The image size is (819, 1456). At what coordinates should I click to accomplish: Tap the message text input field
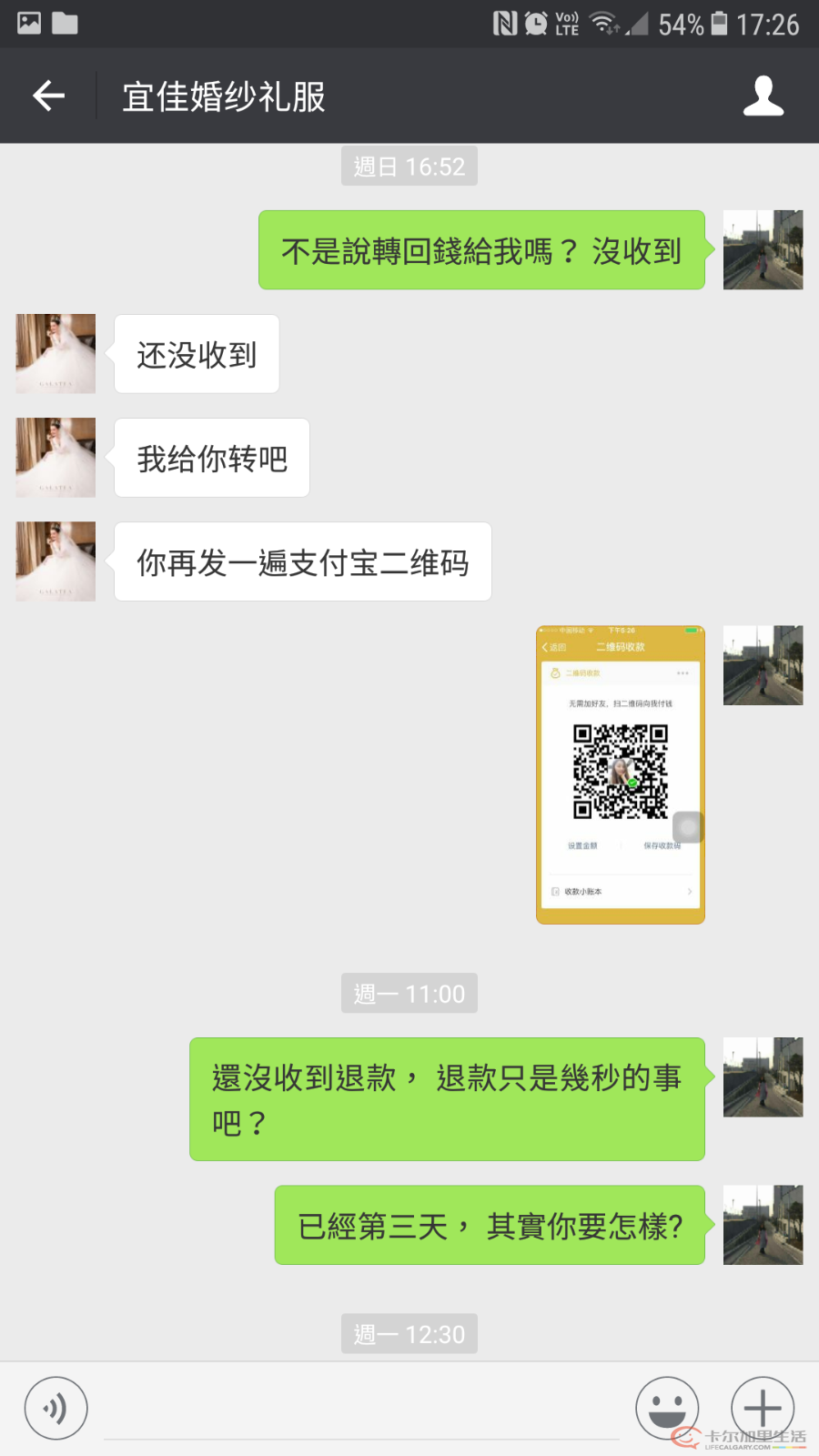(362, 1410)
